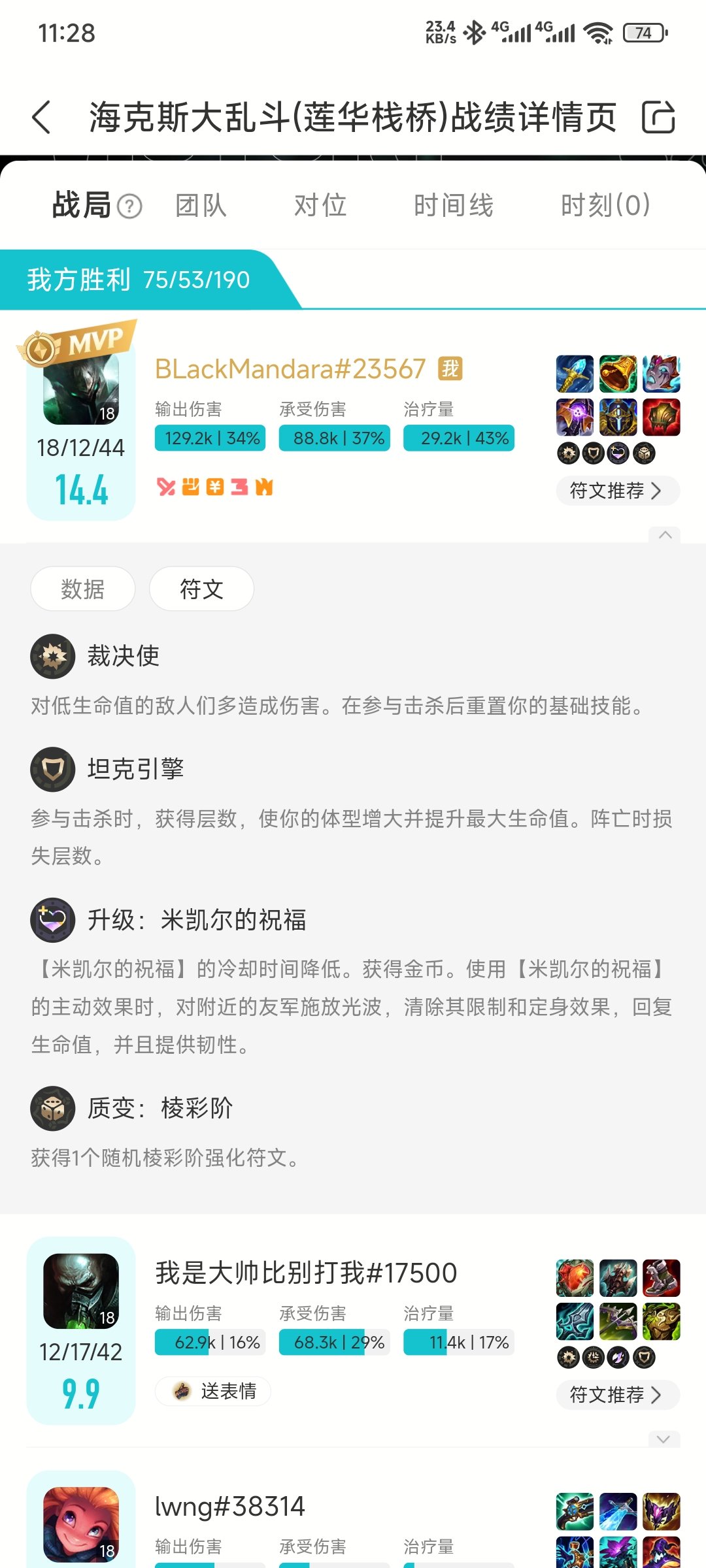Expand details for 我是大帅比别打我#17500
The width and height of the screenshot is (706, 1568).
point(664,1439)
